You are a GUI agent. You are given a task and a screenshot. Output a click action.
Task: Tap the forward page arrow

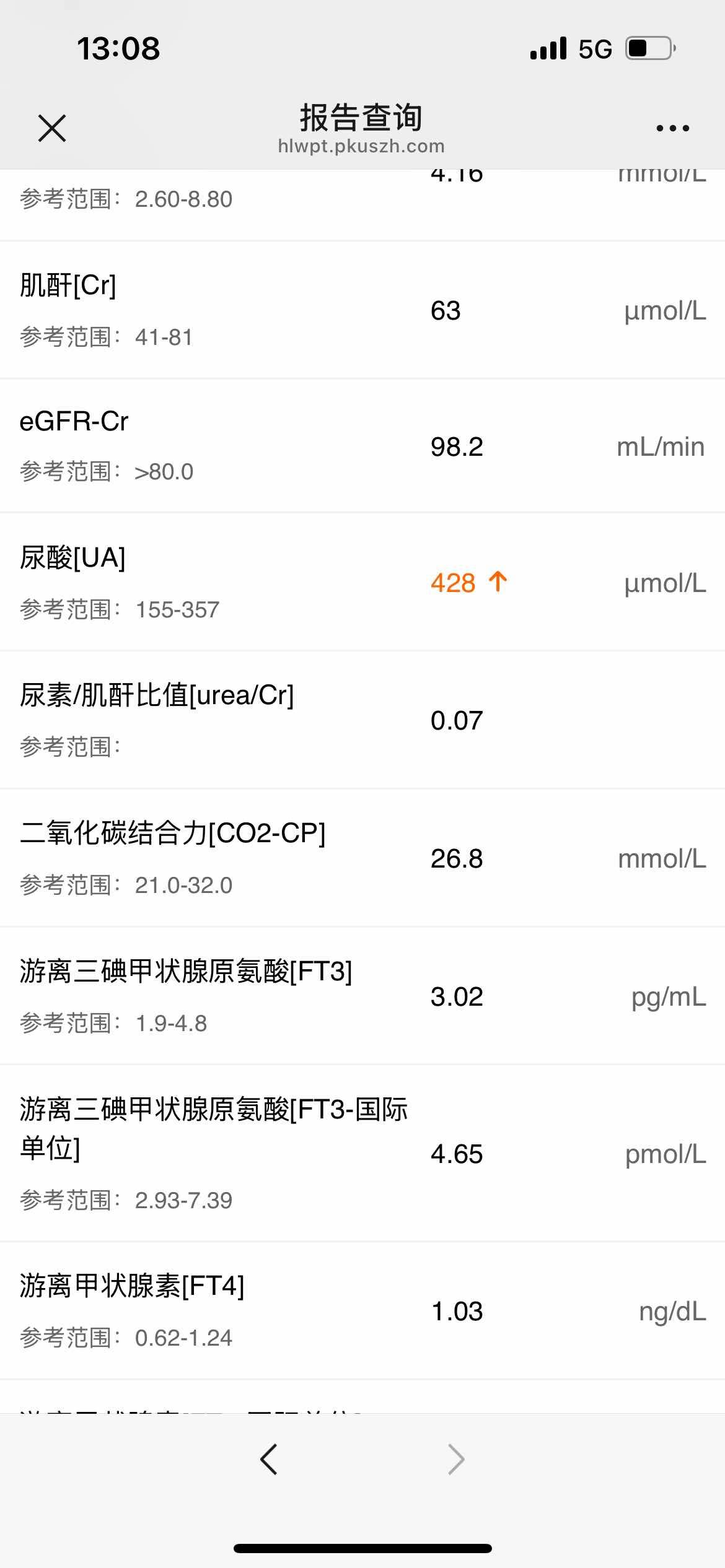[456, 1459]
